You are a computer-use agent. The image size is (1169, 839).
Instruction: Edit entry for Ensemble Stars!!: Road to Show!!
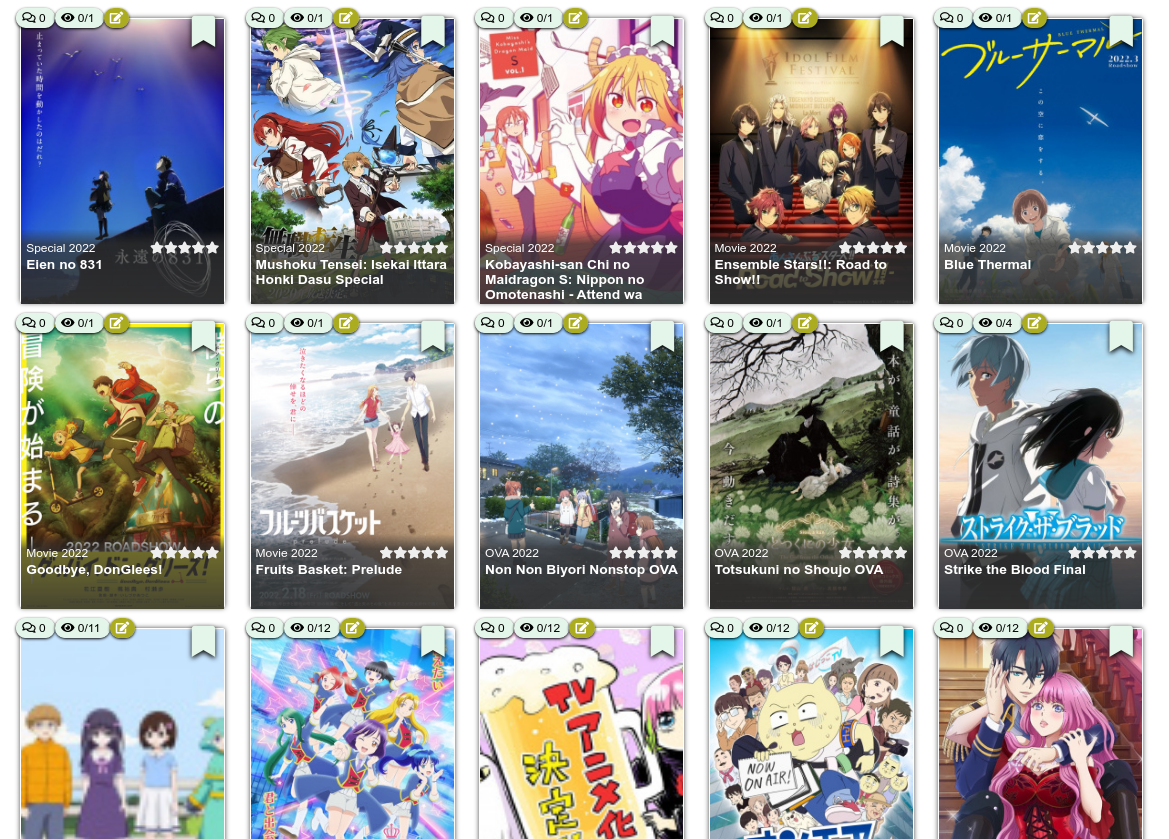pos(805,18)
